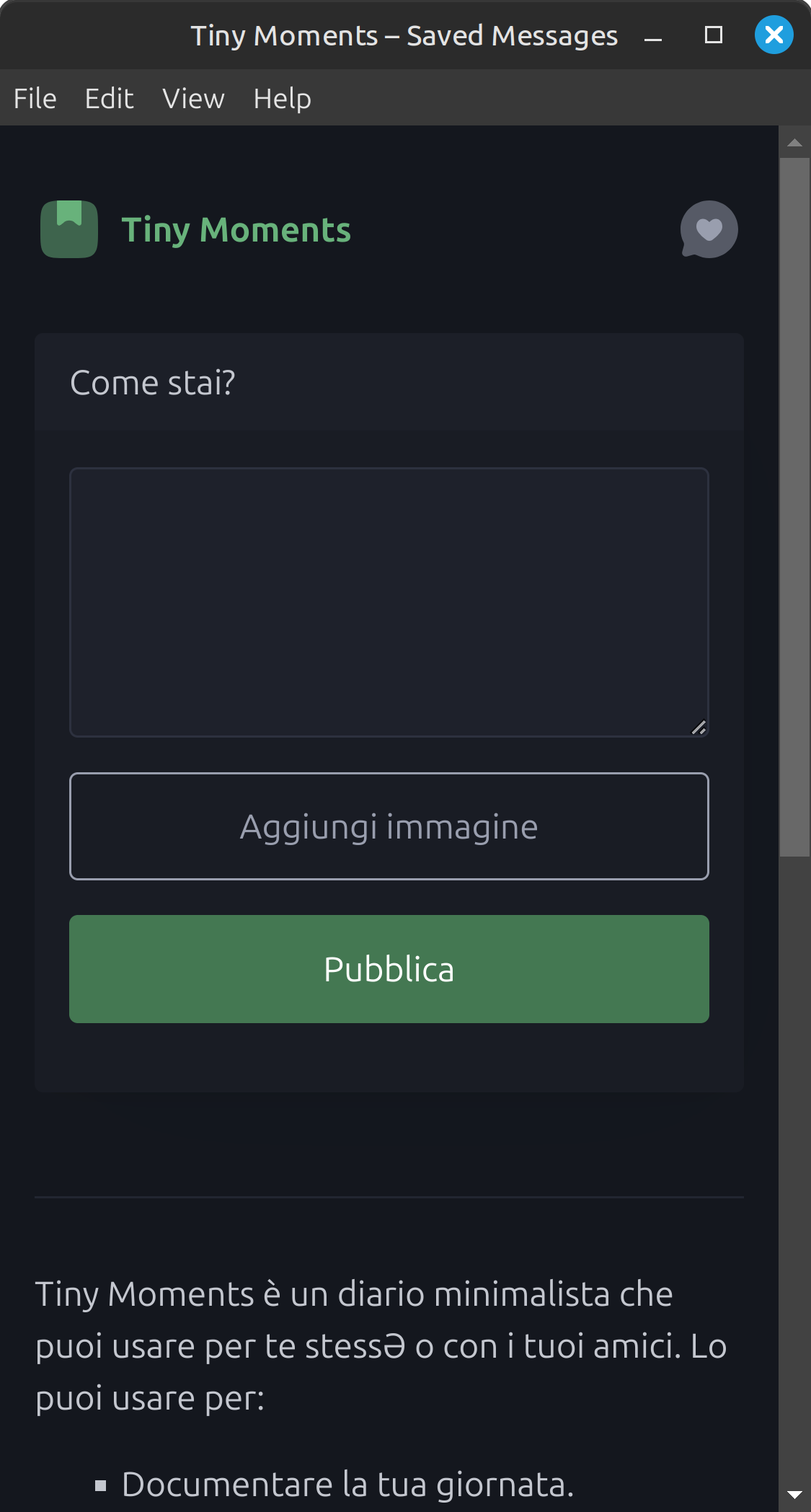The height and width of the screenshot is (1512, 811).
Task: Go to Tiny Moments home link
Action: [x=196, y=229]
